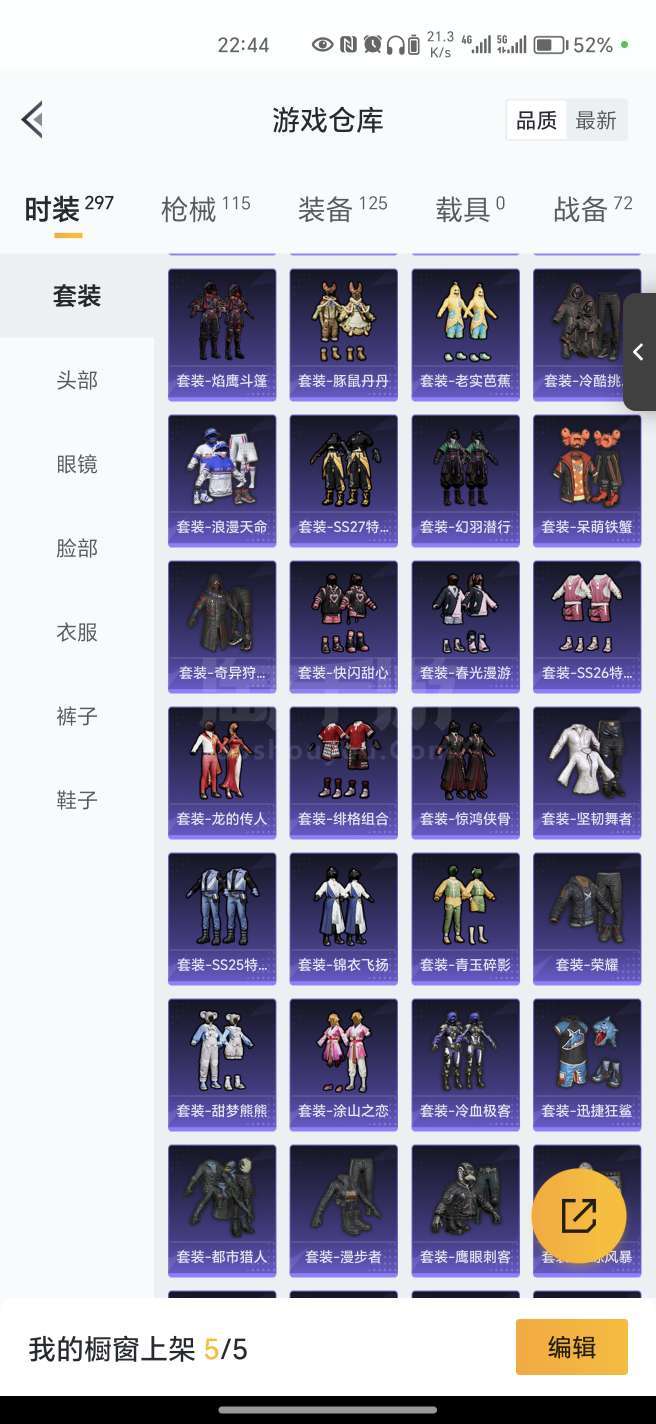
Task: Switch to the 枪械 tab
Action: point(205,208)
